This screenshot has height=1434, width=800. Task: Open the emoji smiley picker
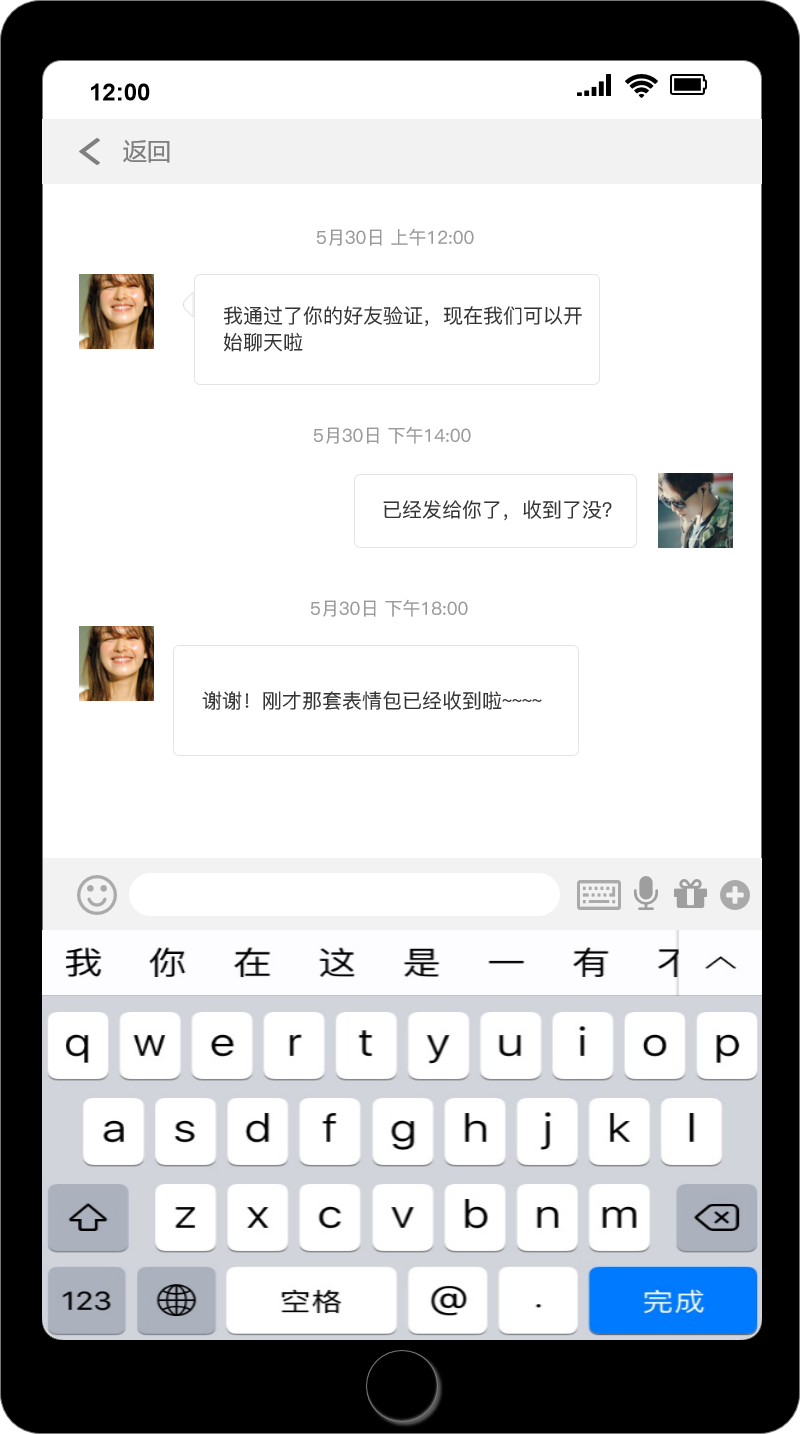click(97, 895)
